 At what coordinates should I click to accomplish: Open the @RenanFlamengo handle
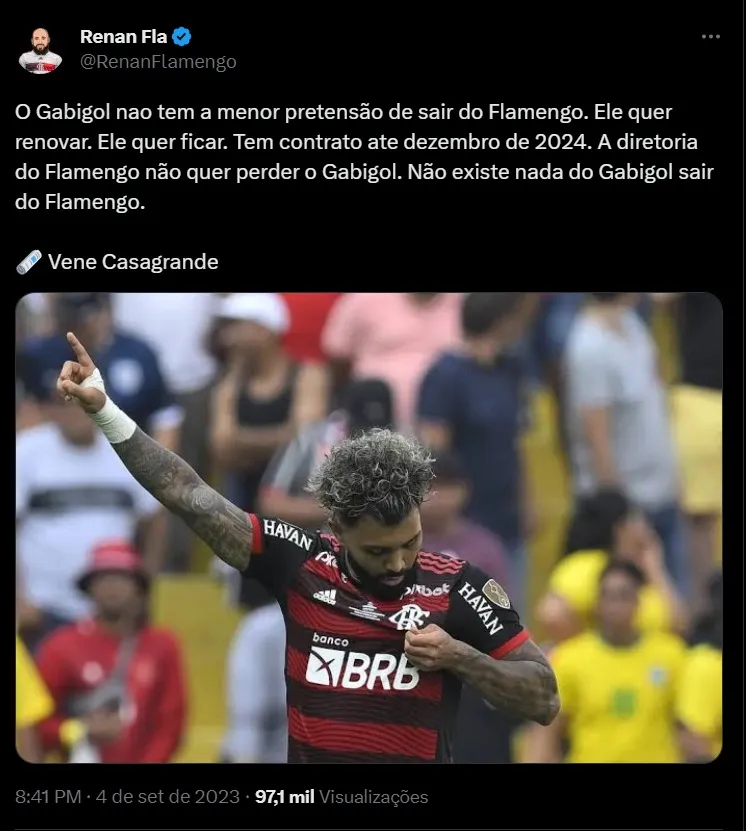(157, 62)
